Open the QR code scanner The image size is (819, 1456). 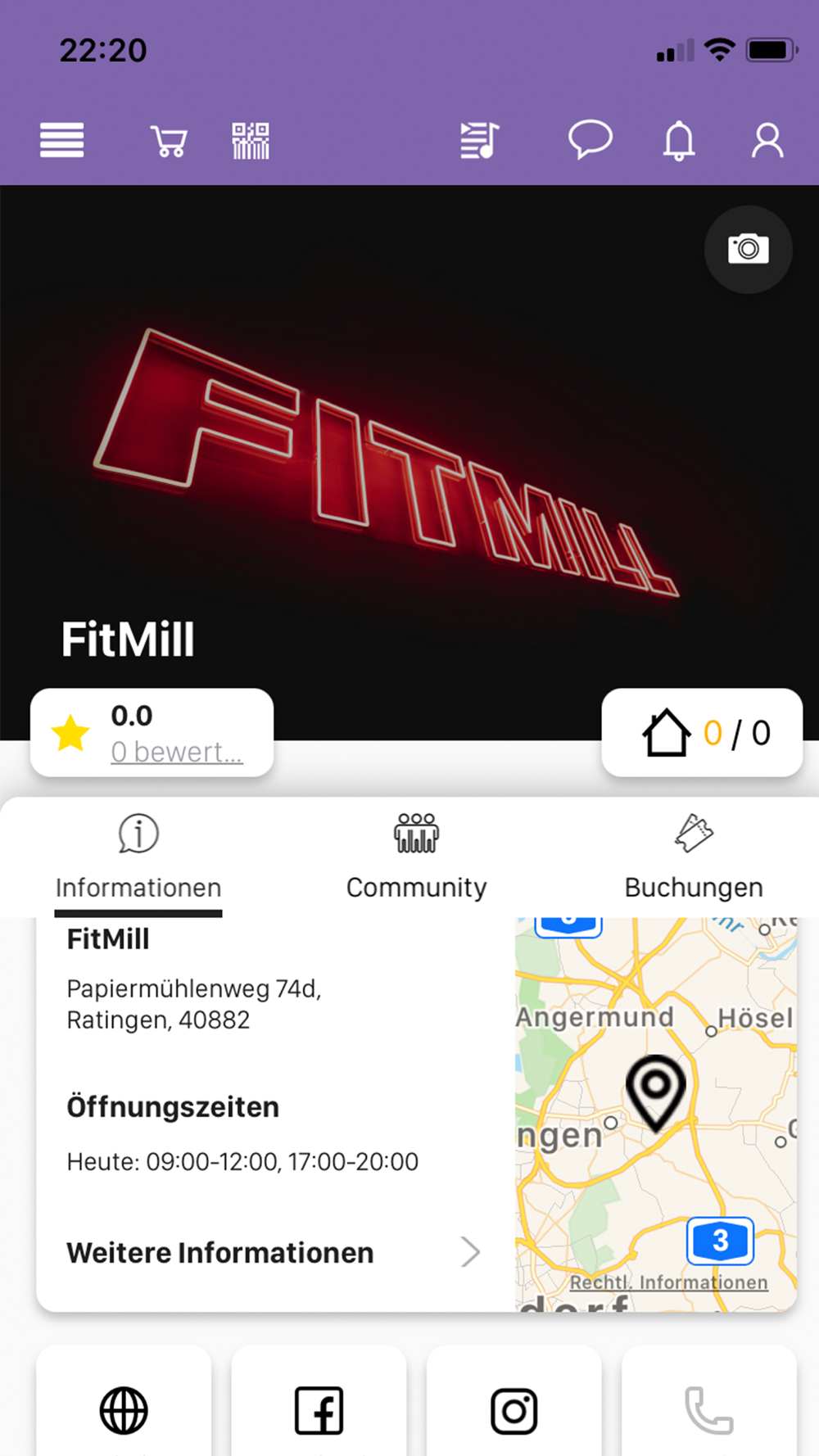(x=251, y=141)
